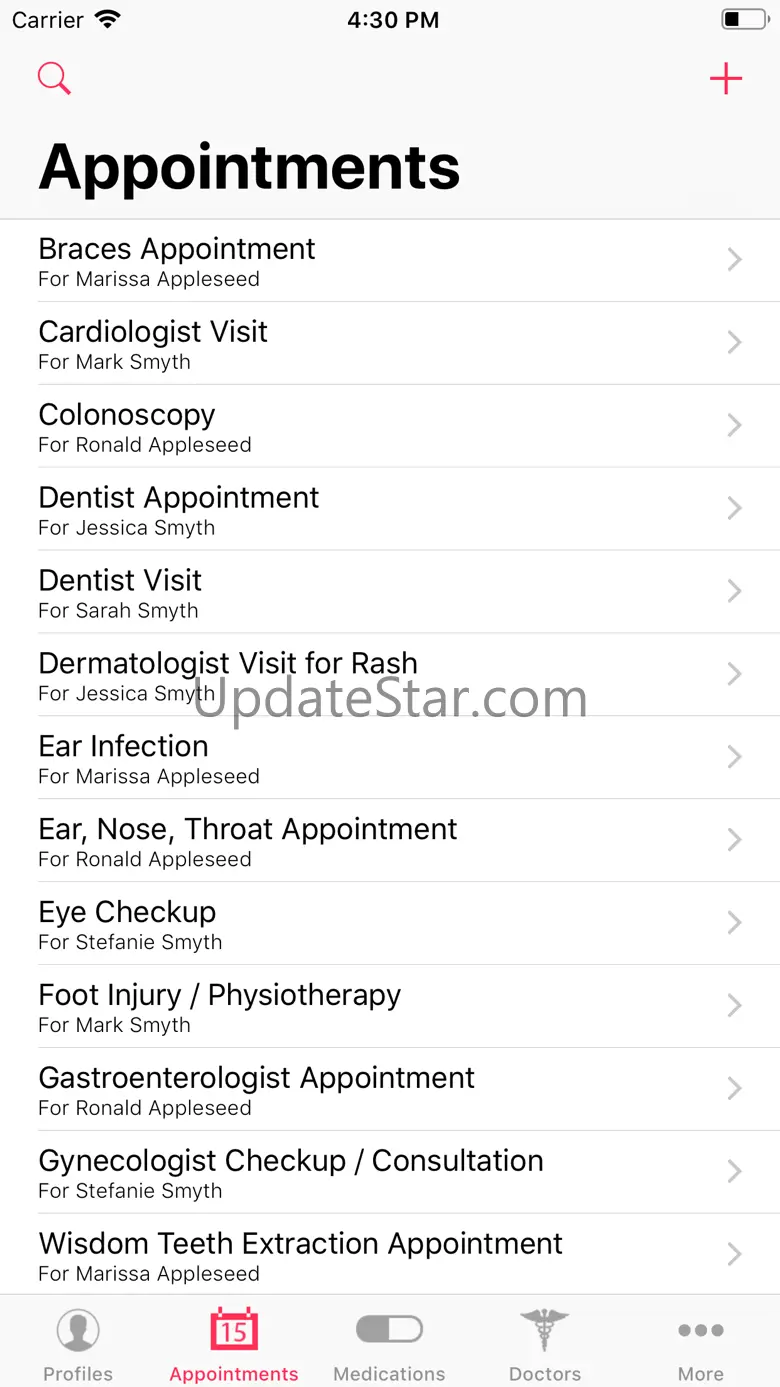View Ear, Nose, Throat Appointment
Screen dimensions: 780x1387
point(389,842)
